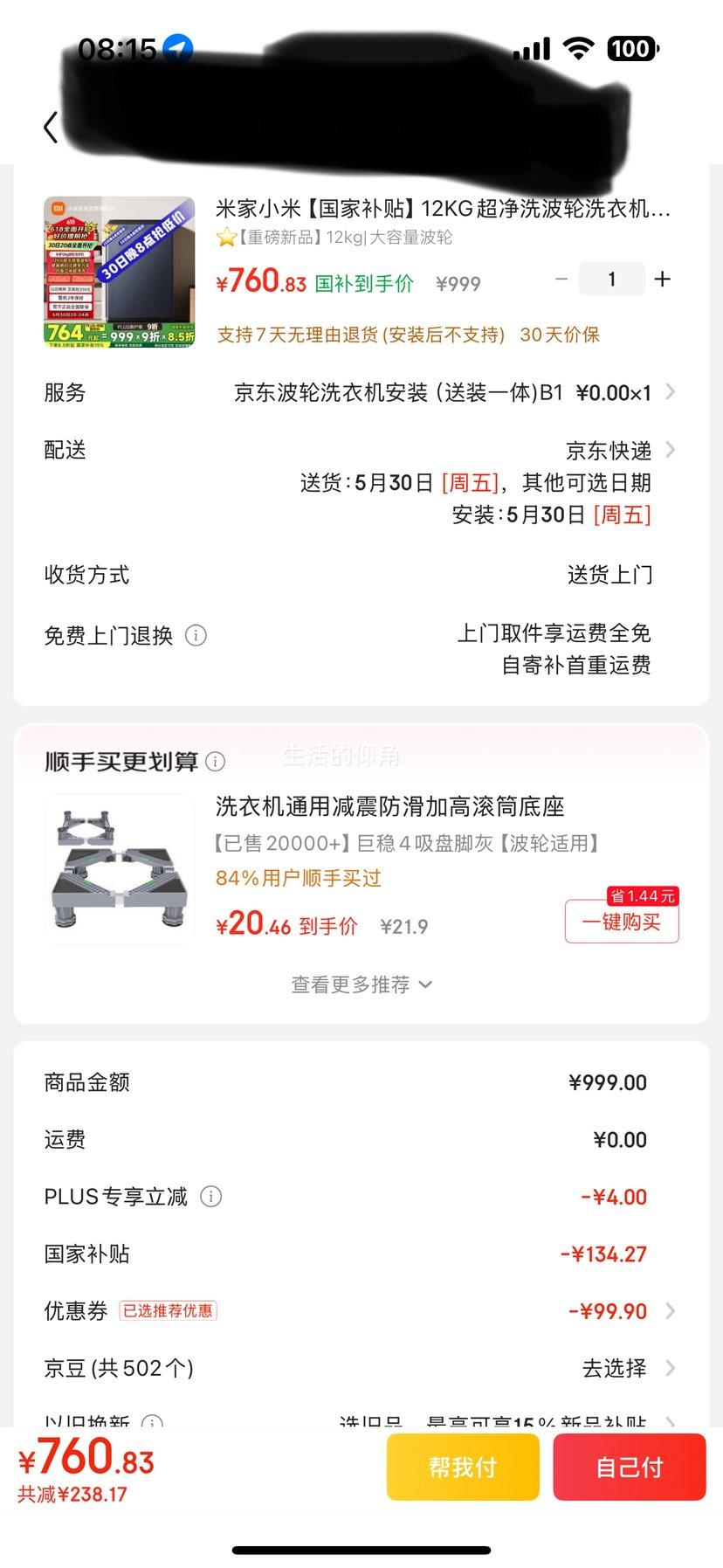This screenshot has width=723, height=1568.
Task: Open the 洗衣机通用减震底座 product image
Action: (120, 869)
